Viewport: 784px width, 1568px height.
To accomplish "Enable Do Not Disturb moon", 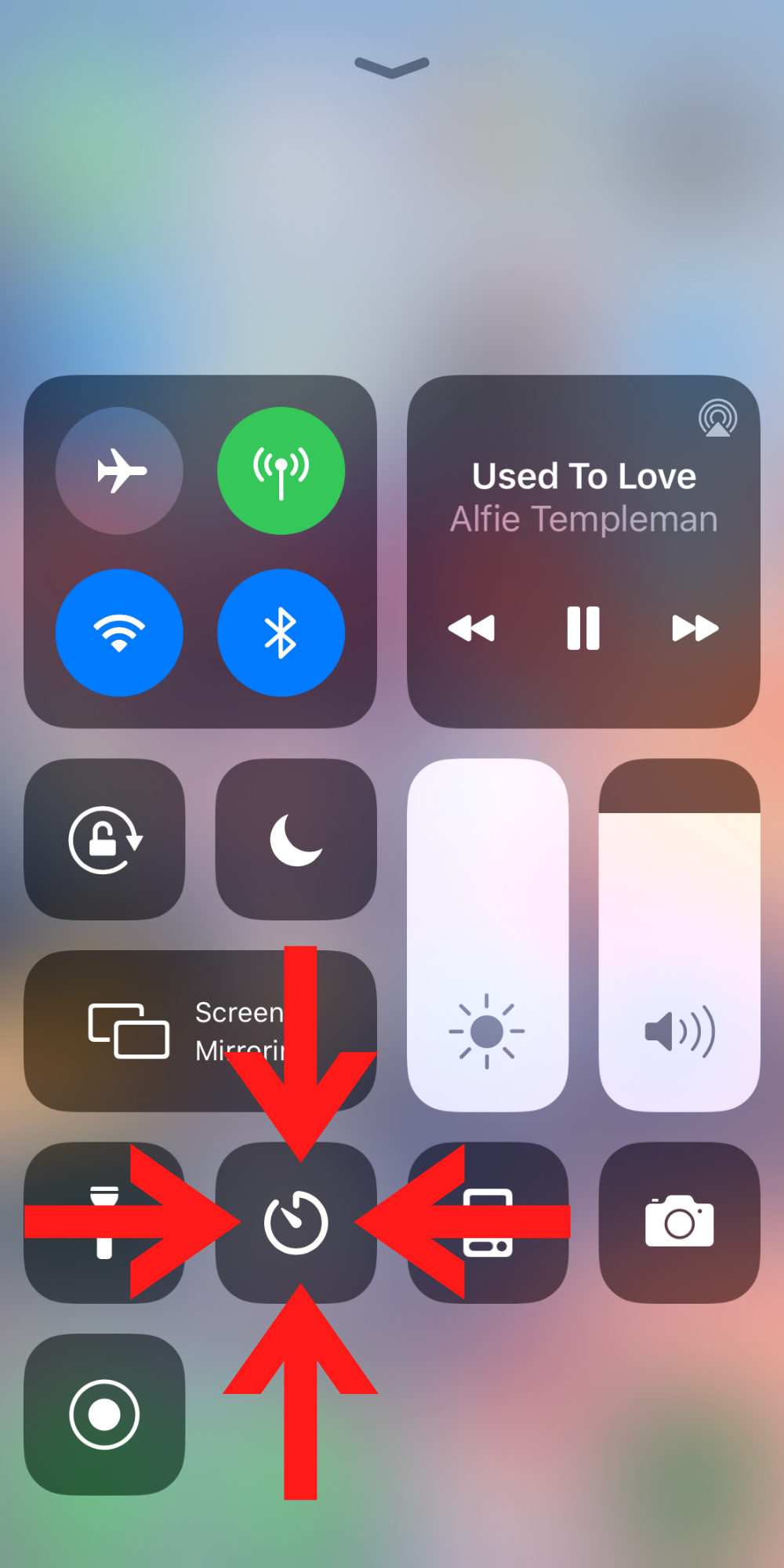I will (296, 839).
